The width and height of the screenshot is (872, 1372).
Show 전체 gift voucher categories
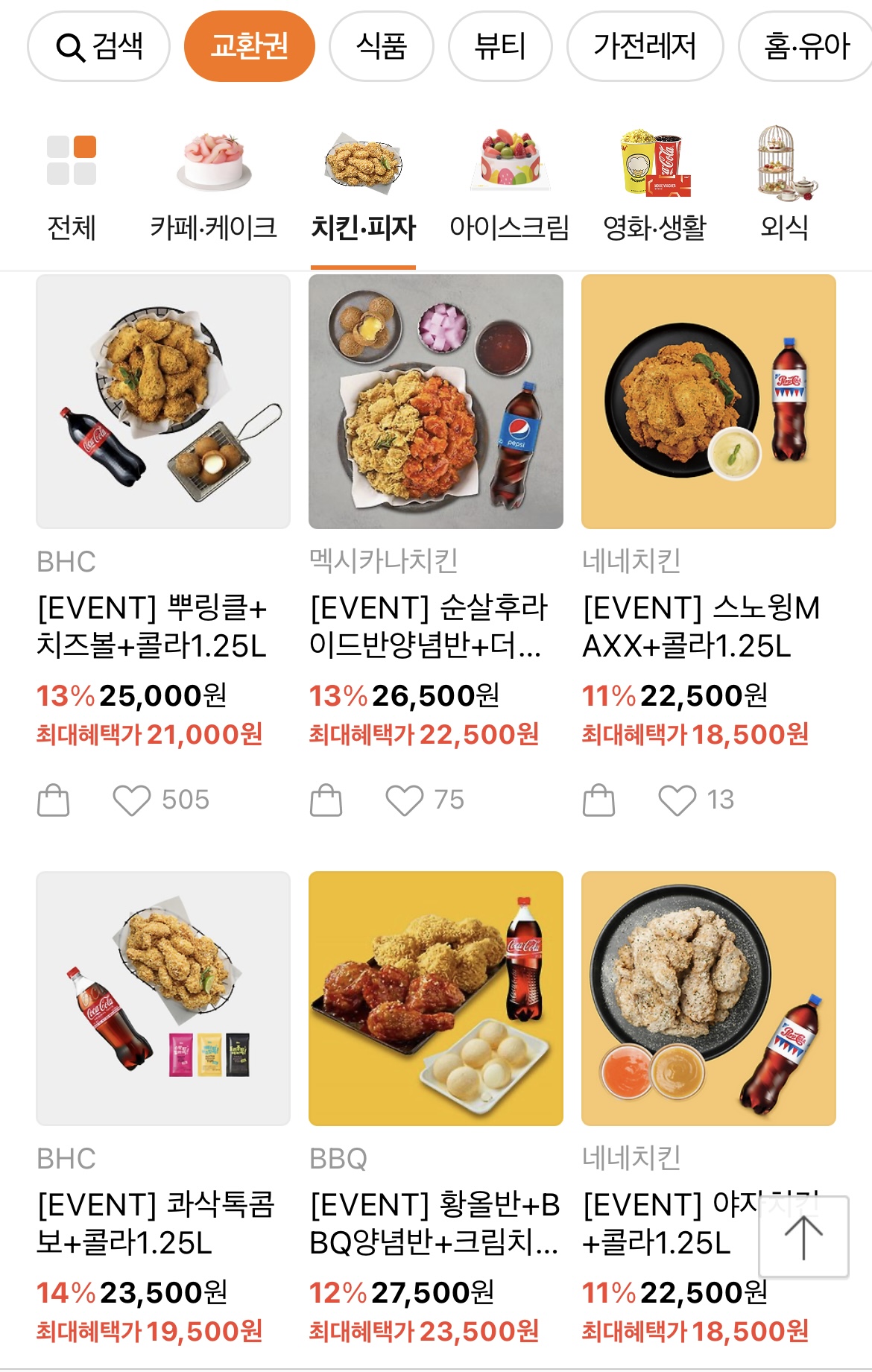click(x=72, y=186)
